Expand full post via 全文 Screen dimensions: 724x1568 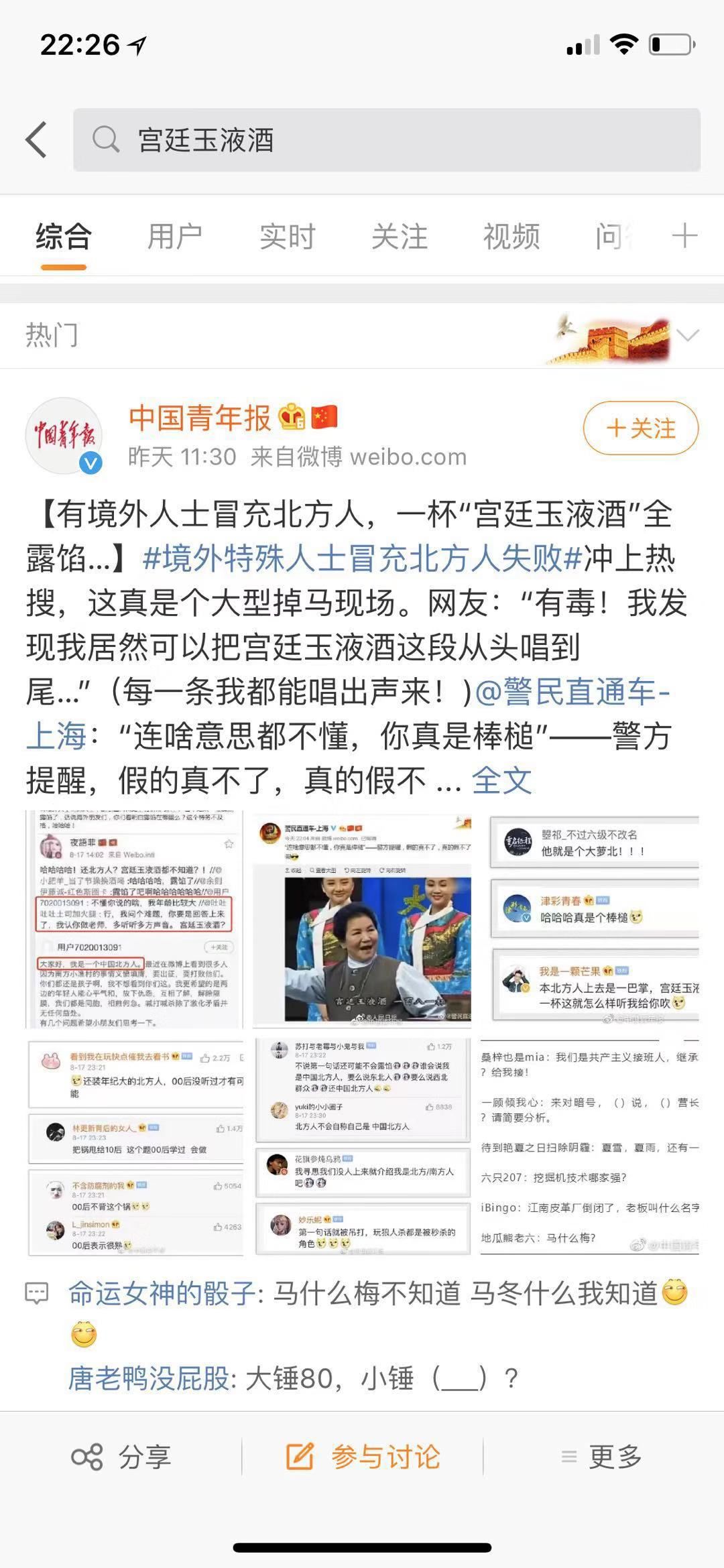click(x=501, y=780)
